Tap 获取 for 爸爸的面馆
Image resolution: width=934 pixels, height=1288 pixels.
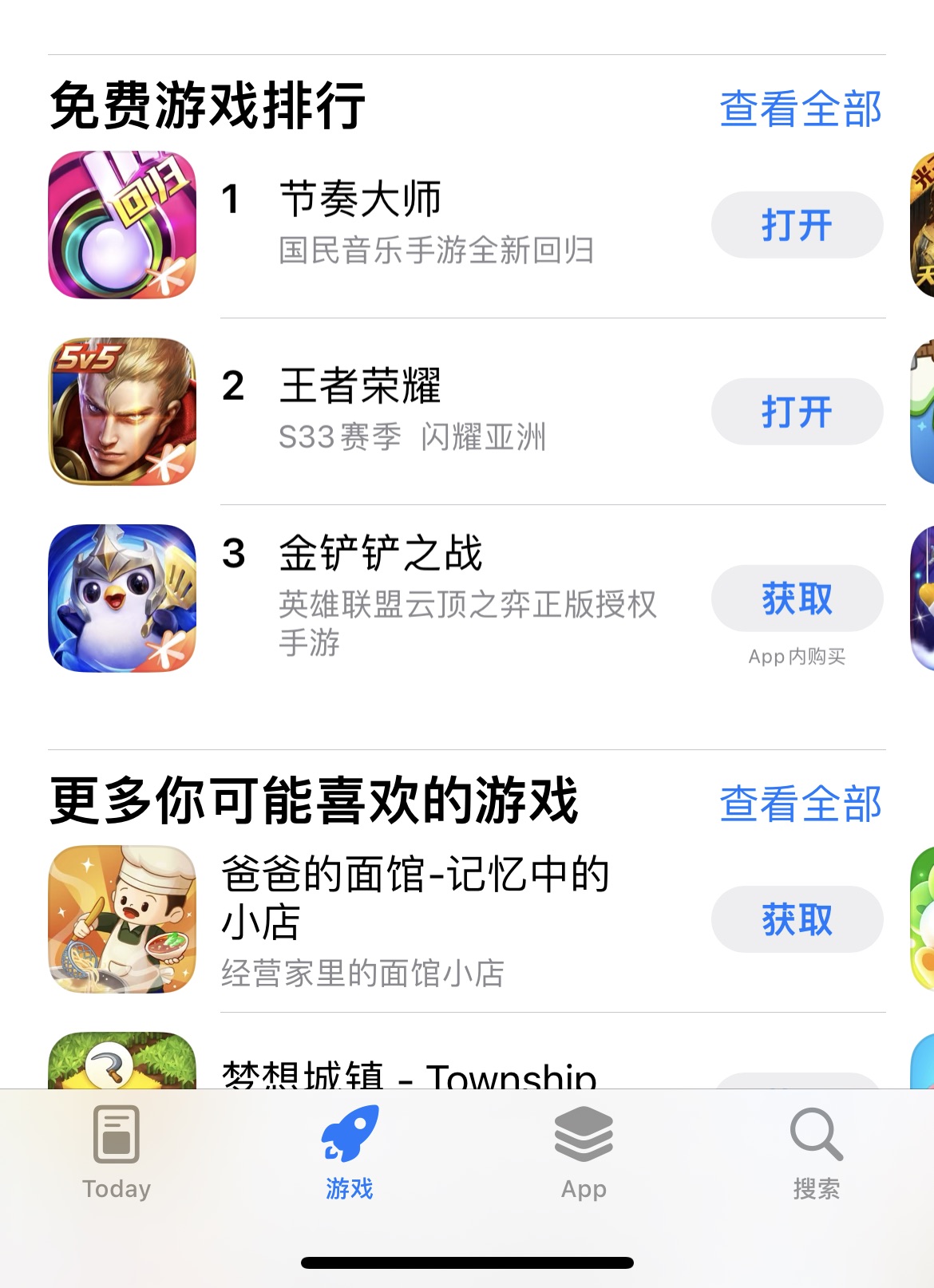pos(796,919)
